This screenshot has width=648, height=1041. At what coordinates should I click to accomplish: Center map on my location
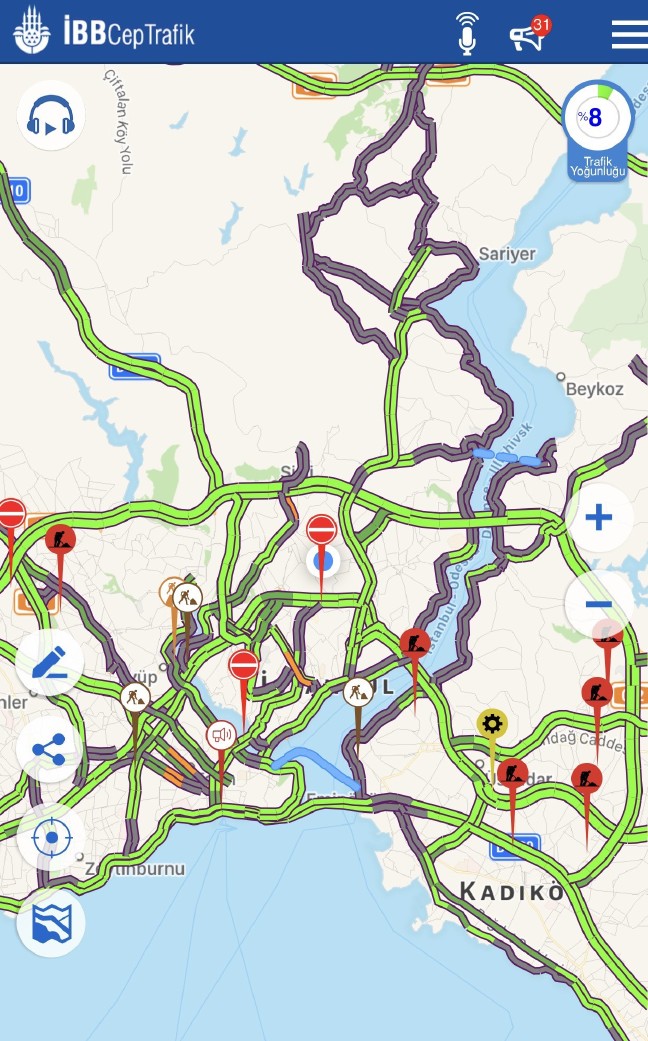tap(50, 837)
